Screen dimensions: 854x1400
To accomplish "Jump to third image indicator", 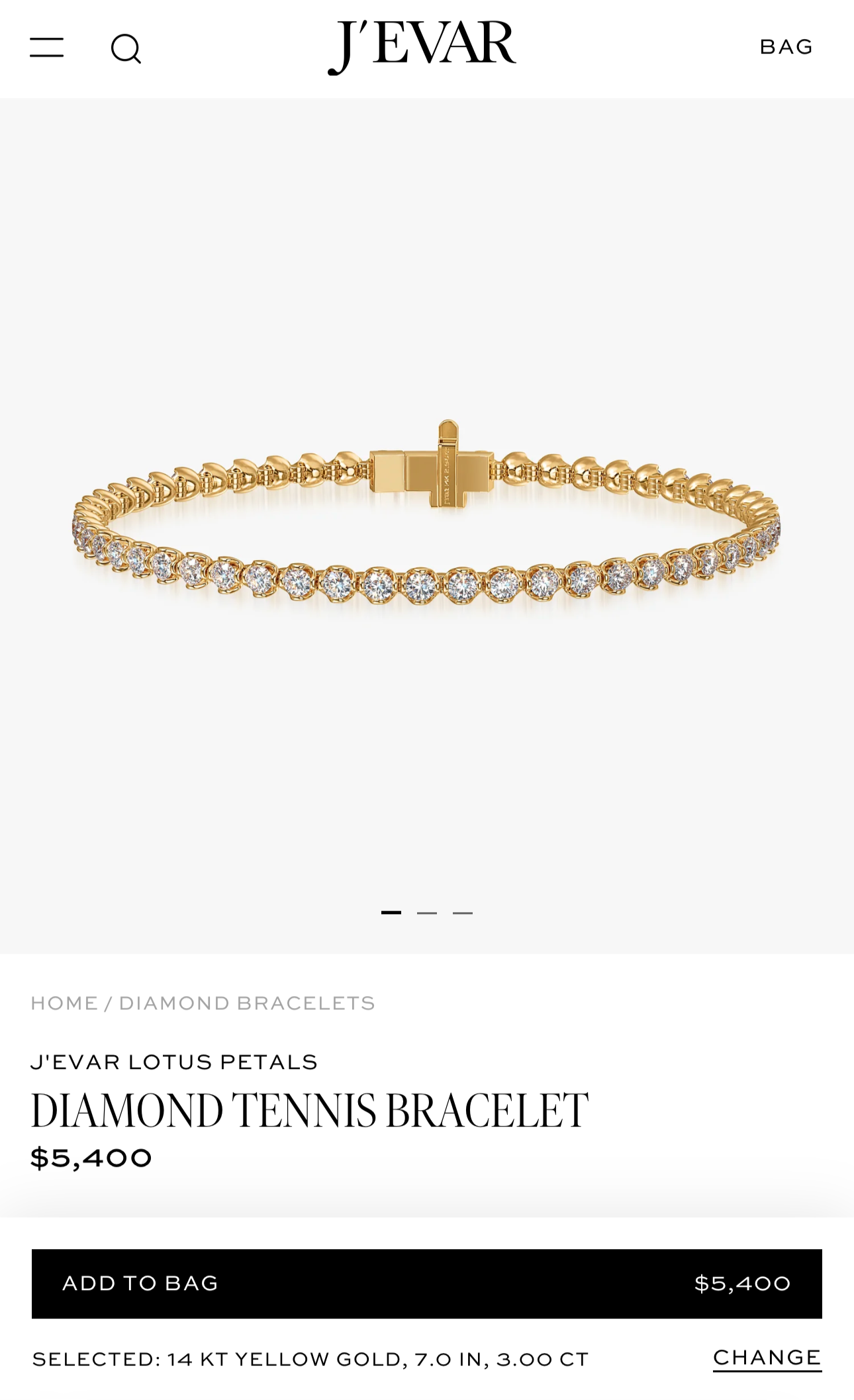I will pyautogui.click(x=463, y=913).
